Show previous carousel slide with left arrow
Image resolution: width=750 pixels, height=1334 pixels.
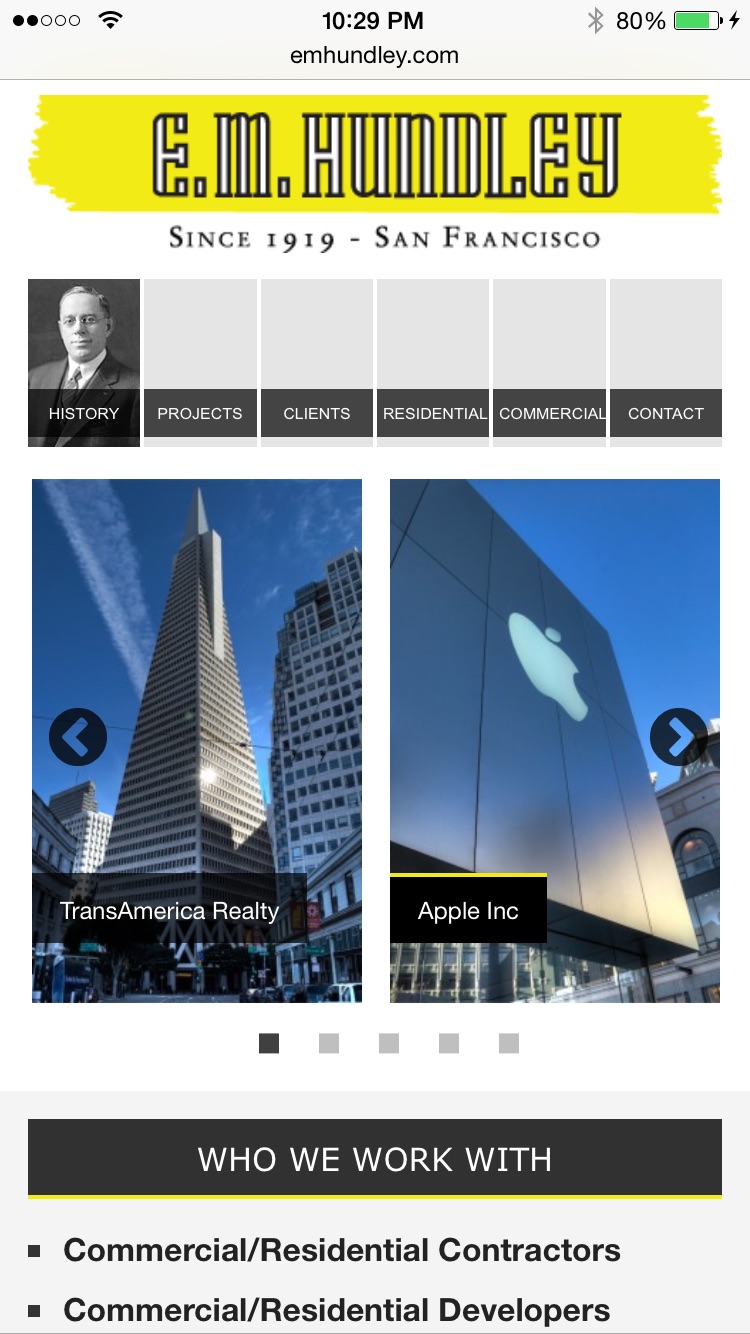click(x=78, y=737)
